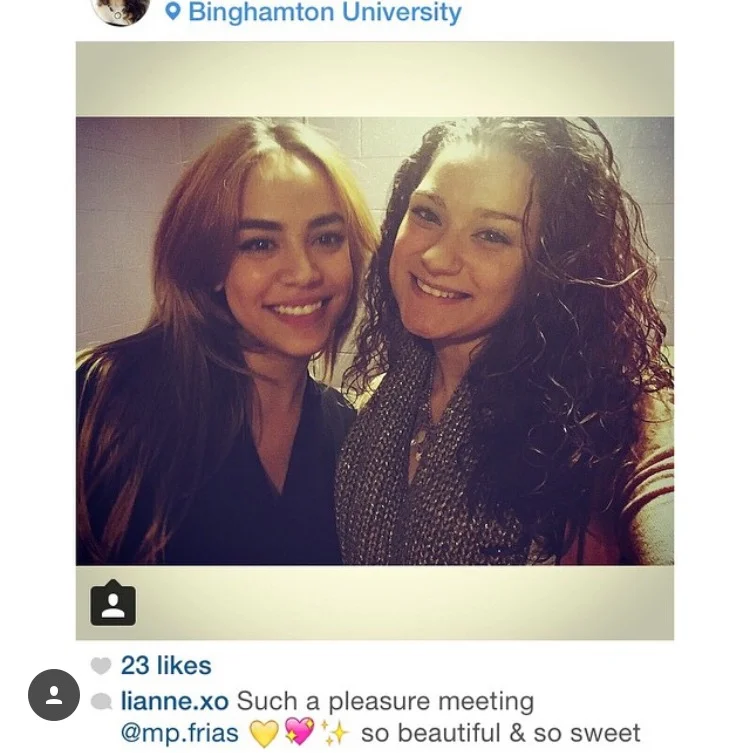Show tagged people via black tag icon
Image resolution: width=750 pixels, height=753 pixels.
pos(113,604)
